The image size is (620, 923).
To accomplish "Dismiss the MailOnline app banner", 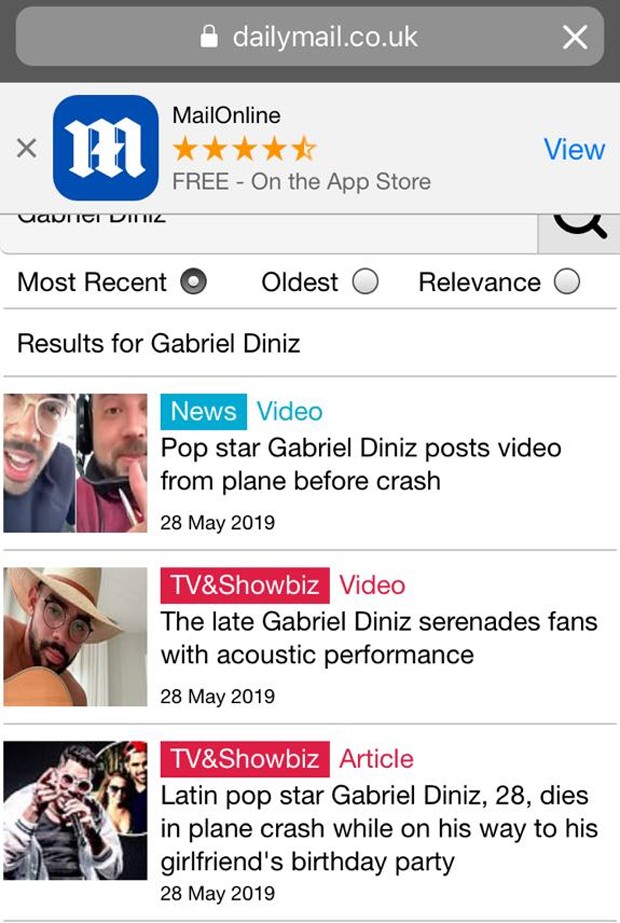I will (x=27, y=149).
